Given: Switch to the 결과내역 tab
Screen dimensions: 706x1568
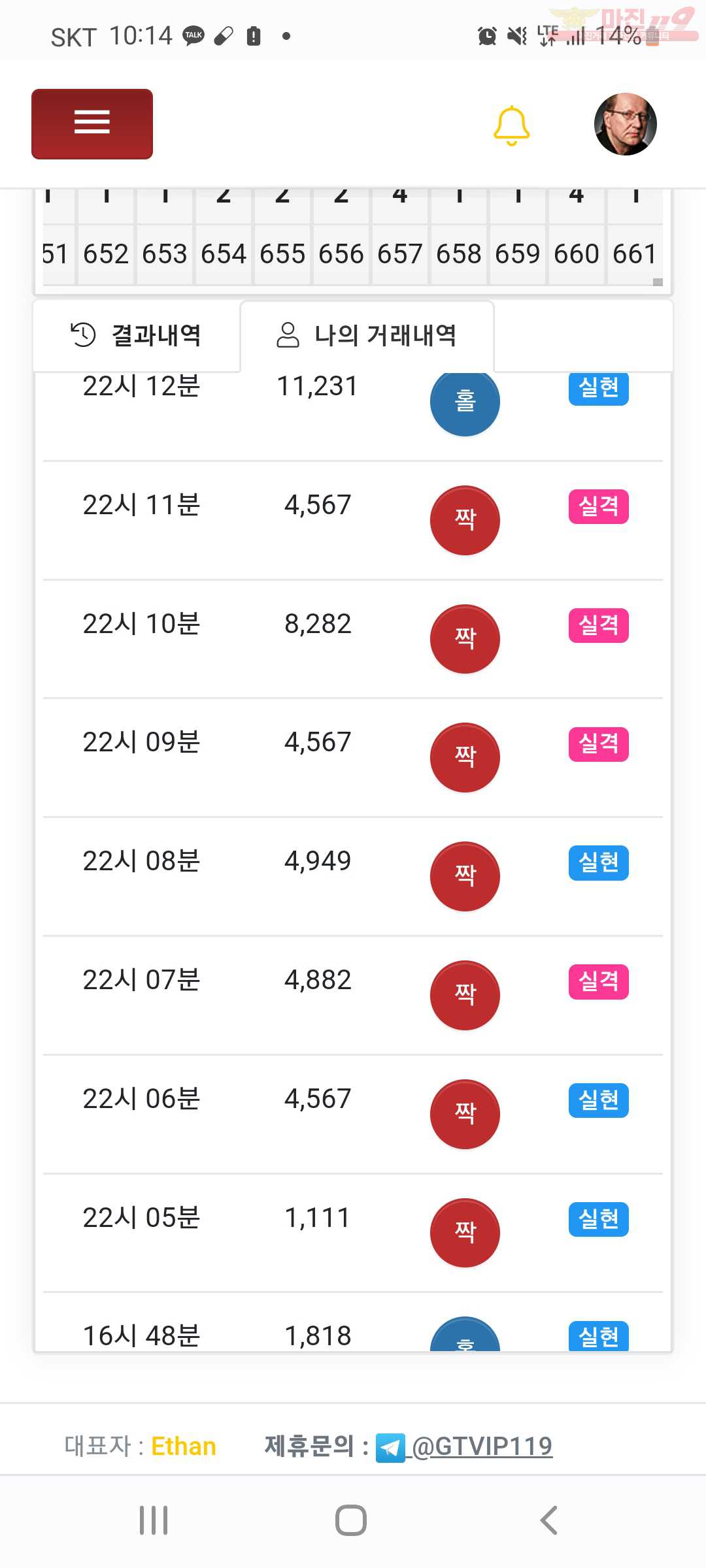Looking at the screenshot, I should coord(136,336).
